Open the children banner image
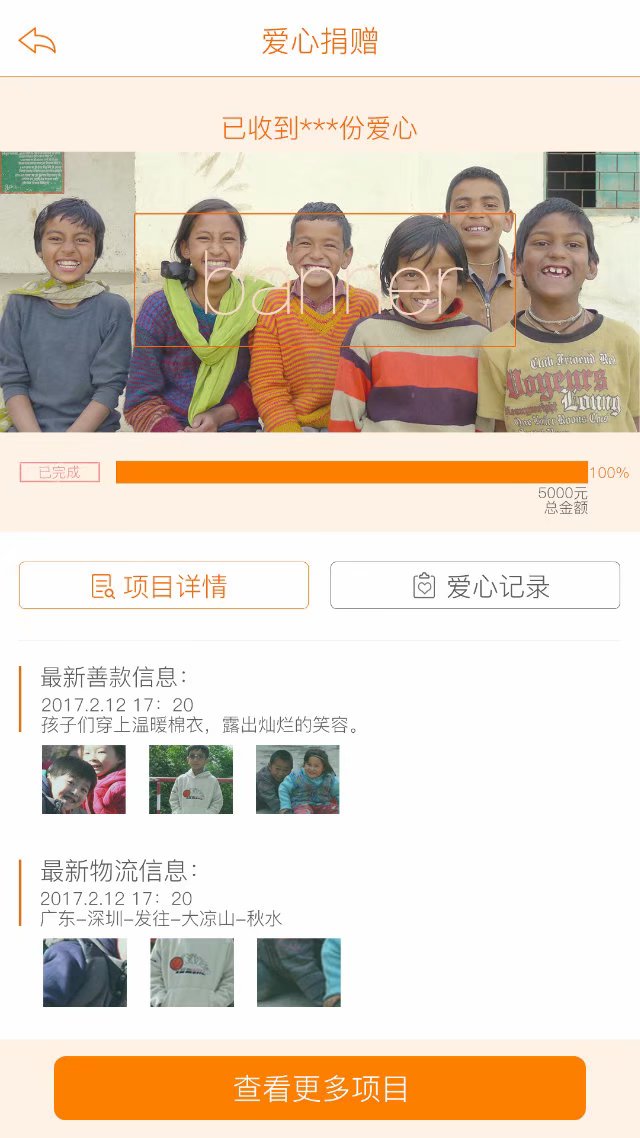 tap(320, 291)
